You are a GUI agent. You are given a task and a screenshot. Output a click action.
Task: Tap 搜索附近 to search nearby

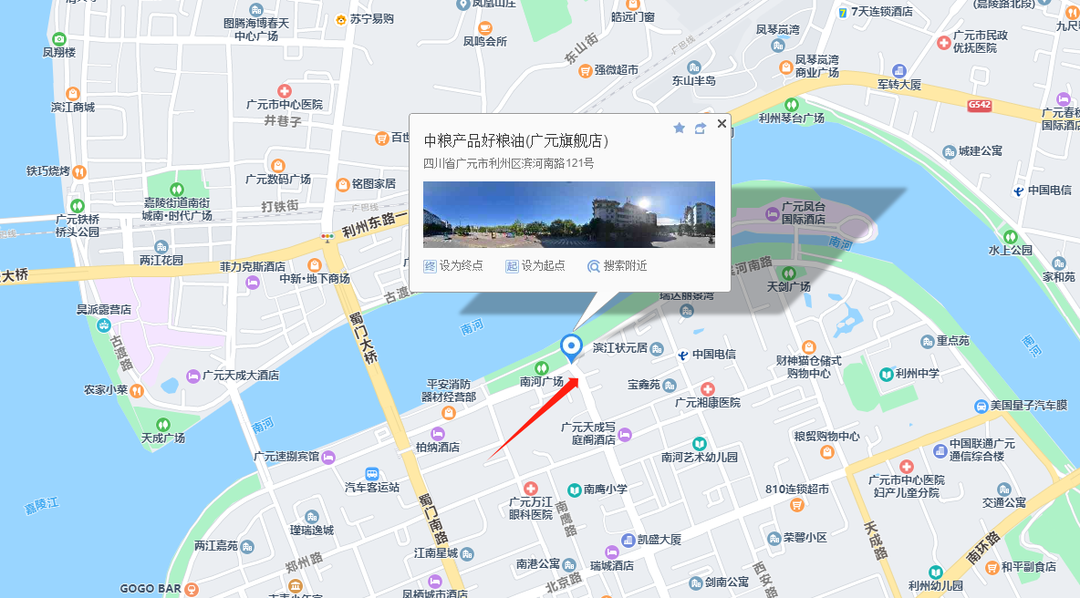pos(617,266)
